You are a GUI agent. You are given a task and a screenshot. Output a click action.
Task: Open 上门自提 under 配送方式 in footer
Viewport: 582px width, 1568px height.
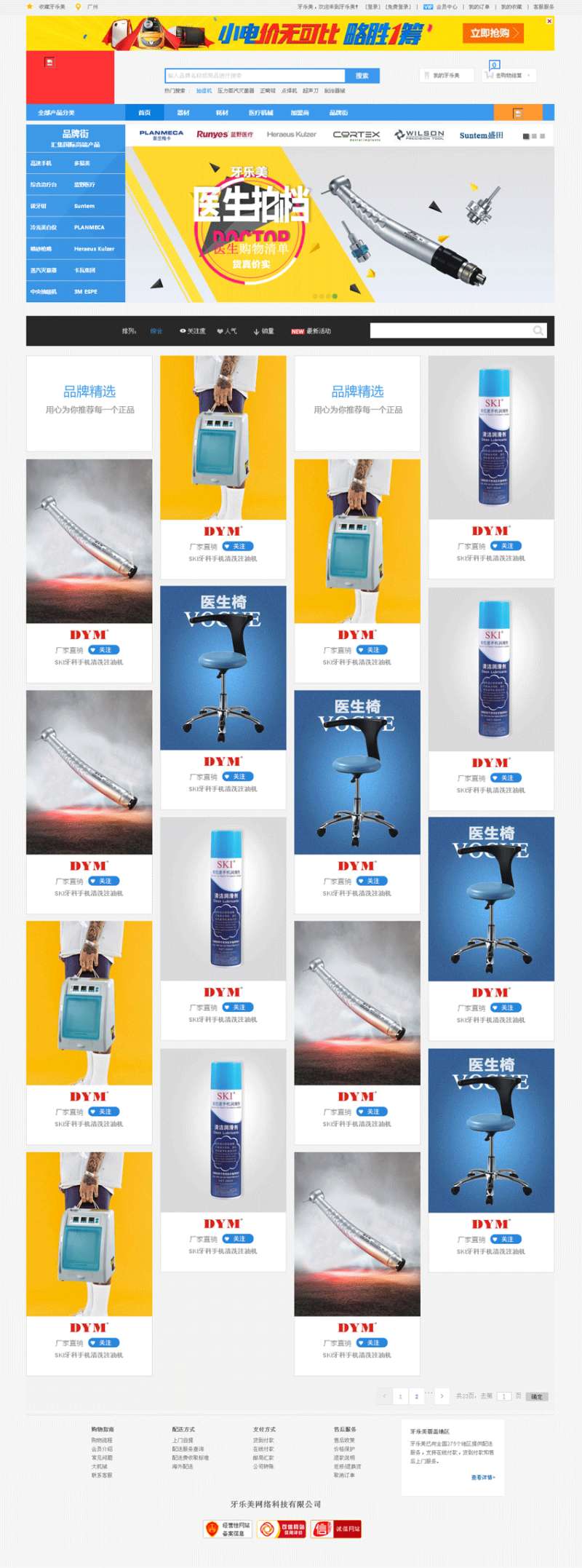coord(183,1440)
